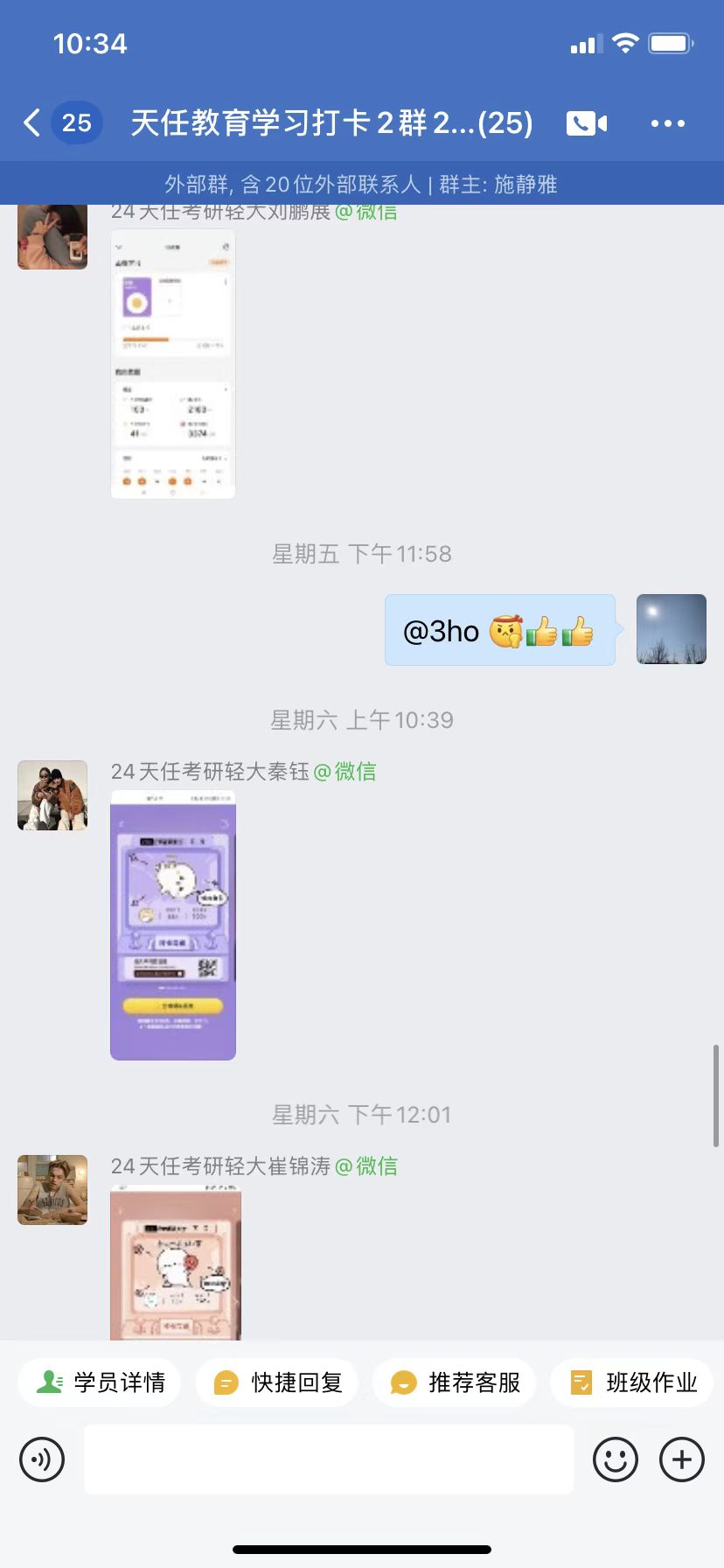View 崔锦涛's profile avatar
The width and height of the screenshot is (724, 1568).
52,1190
